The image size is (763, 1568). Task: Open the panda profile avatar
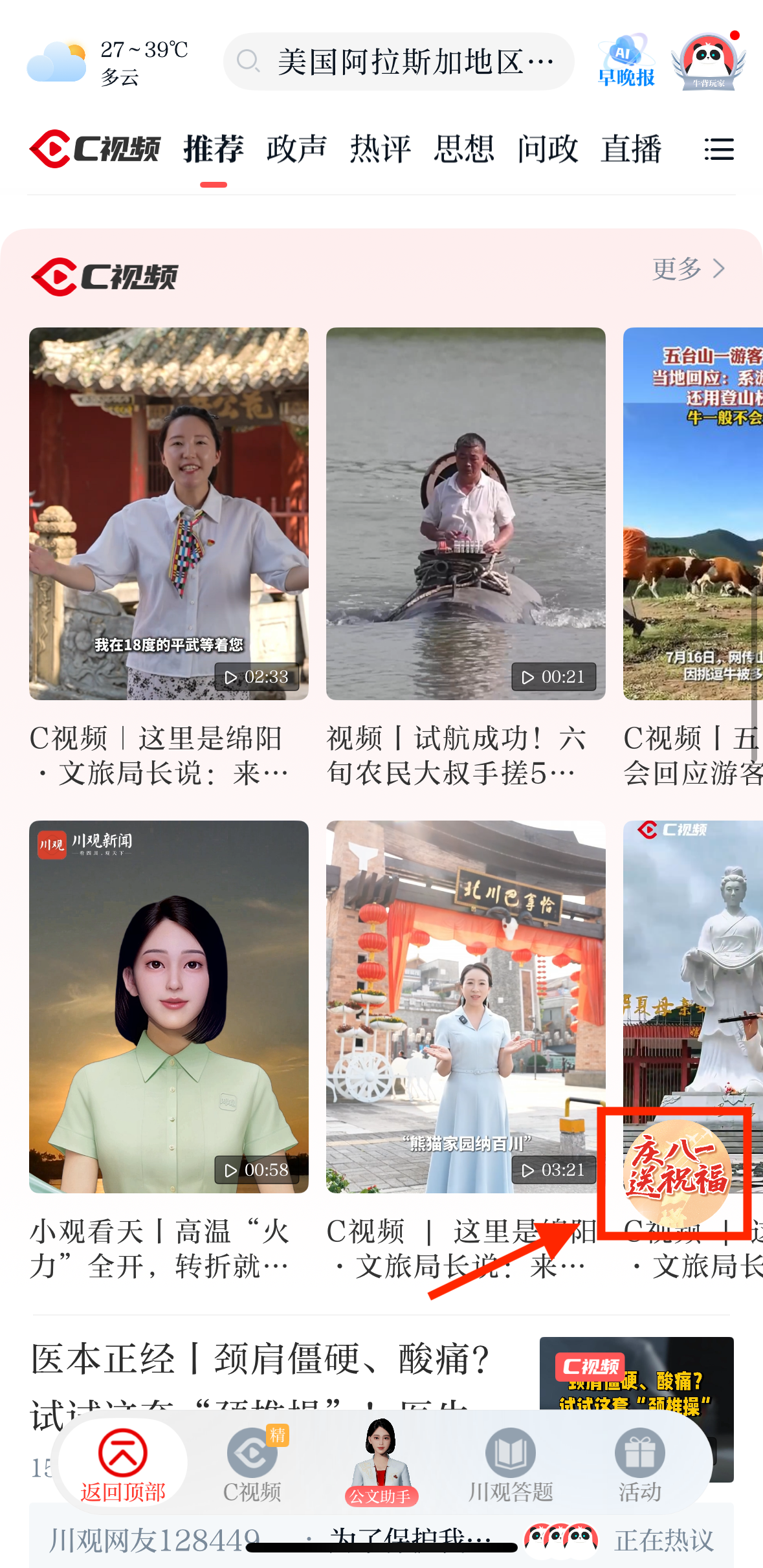pos(708,62)
